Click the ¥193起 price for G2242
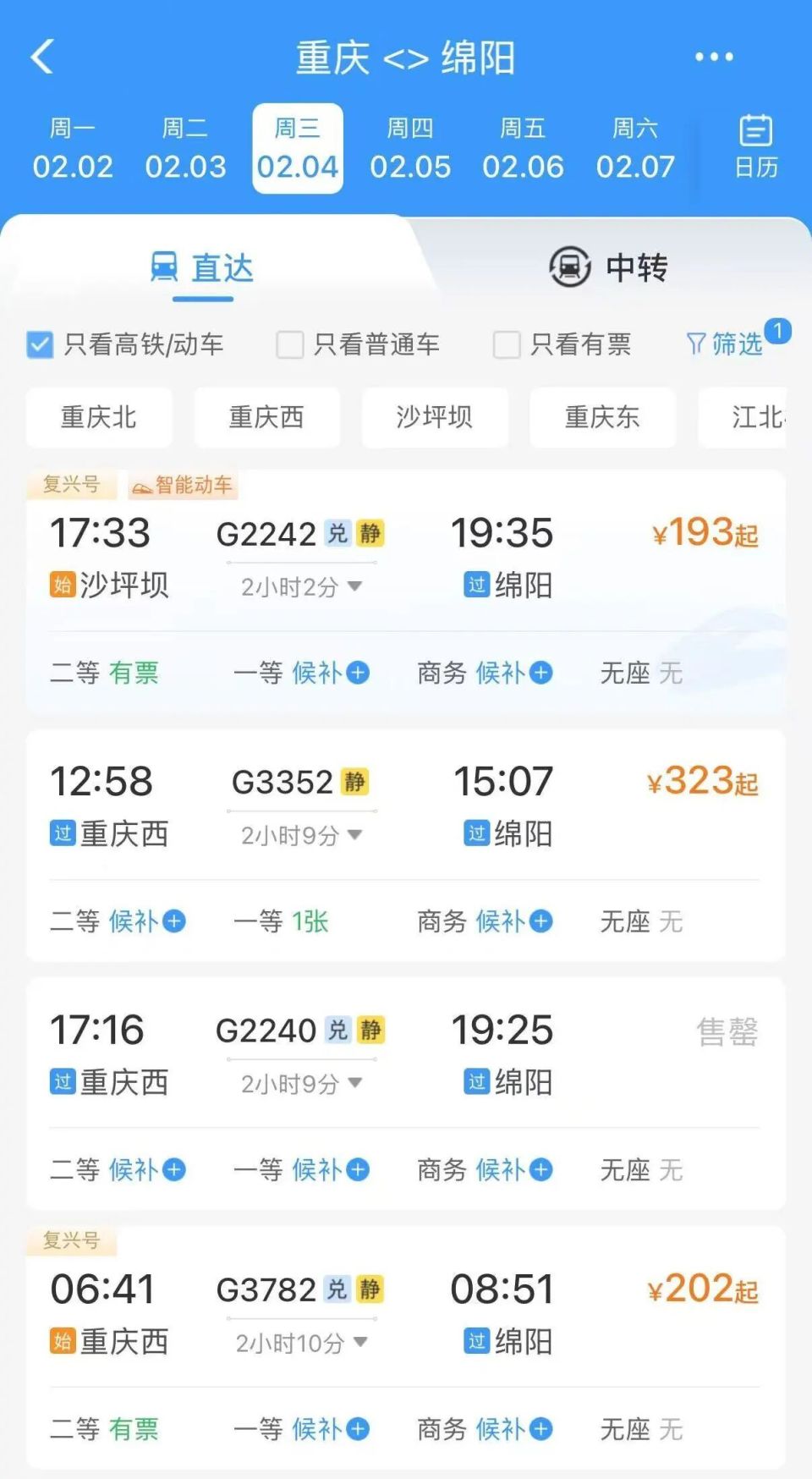The width and height of the screenshot is (812, 1479). click(703, 532)
